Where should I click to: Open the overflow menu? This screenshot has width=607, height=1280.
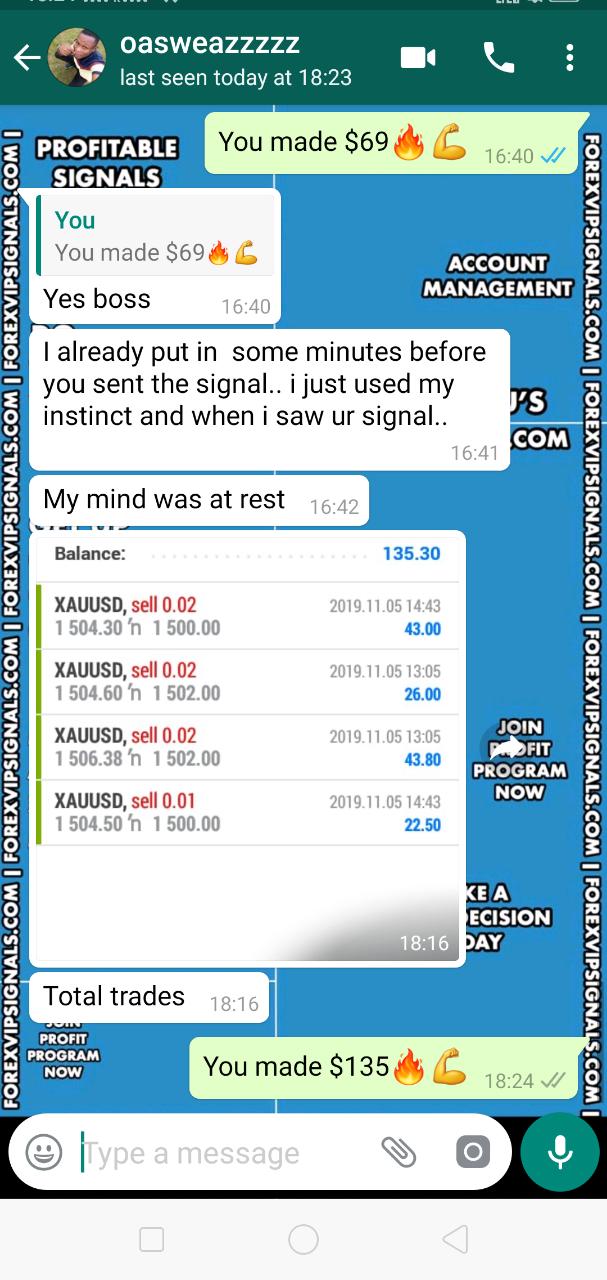(570, 58)
